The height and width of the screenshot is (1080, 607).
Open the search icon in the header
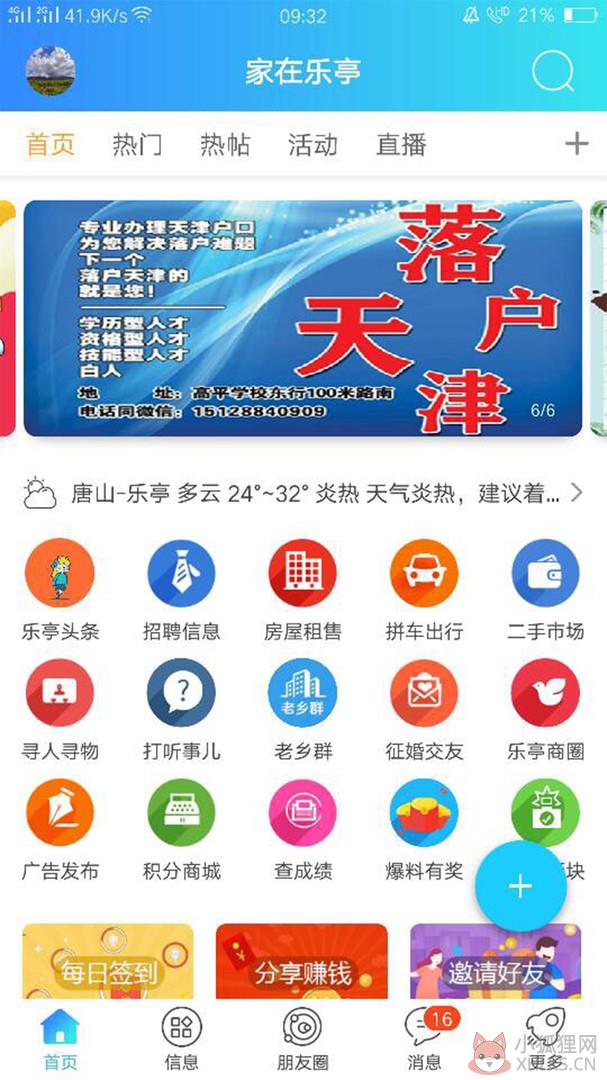point(553,70)
